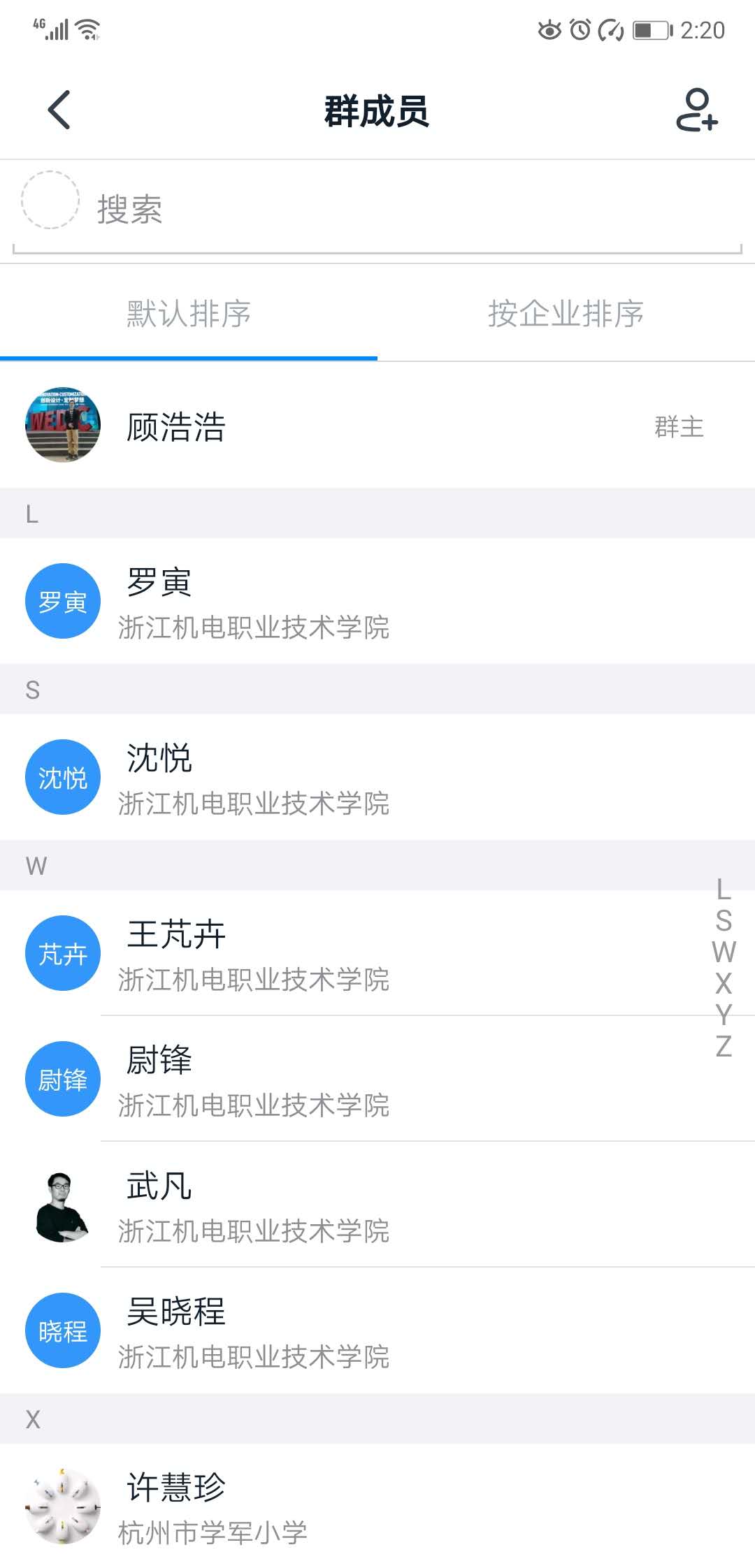Switch to the 按企业排序 tab
The height and width of the screenshot is (1568, 755).
tap(566, 314)
